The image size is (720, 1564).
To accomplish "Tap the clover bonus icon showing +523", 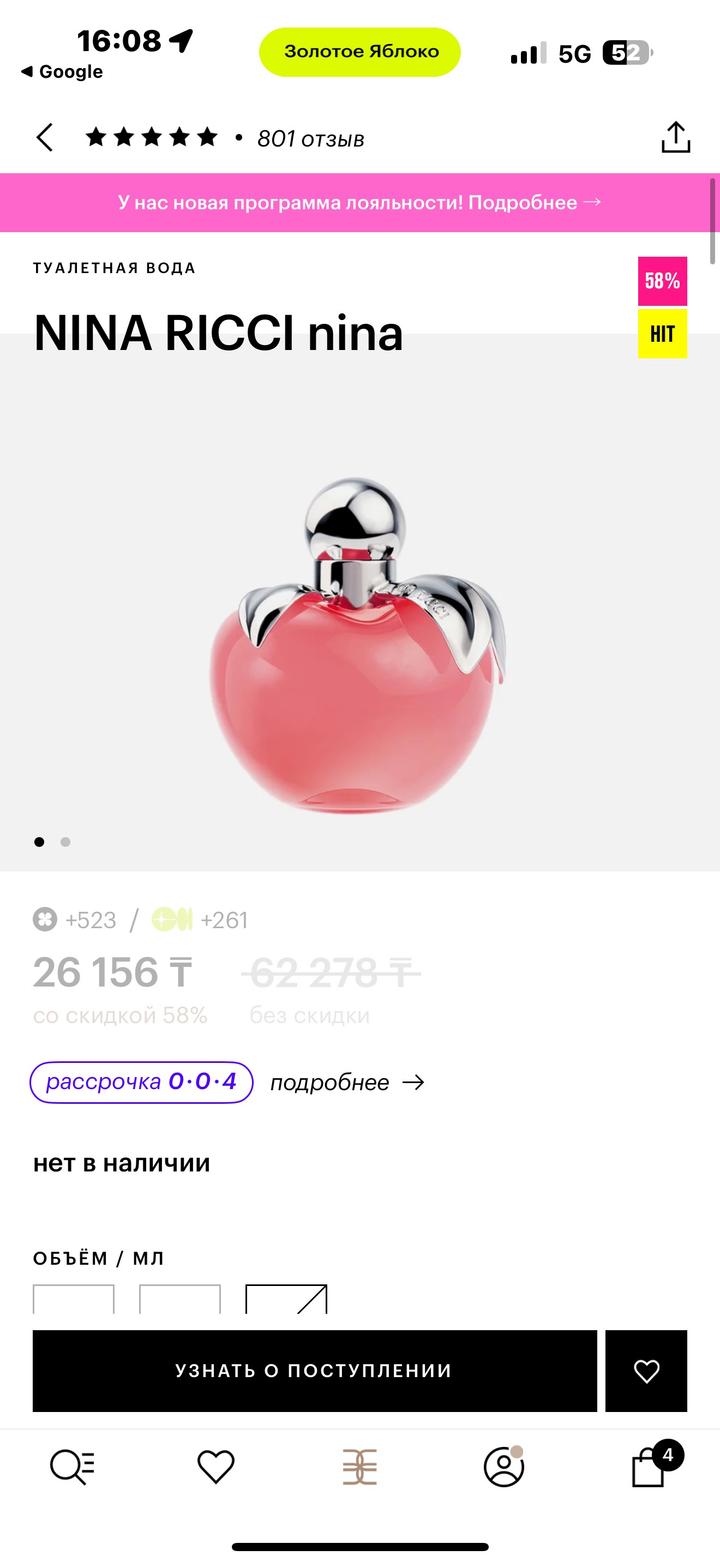I will click(x=44, y=920).
